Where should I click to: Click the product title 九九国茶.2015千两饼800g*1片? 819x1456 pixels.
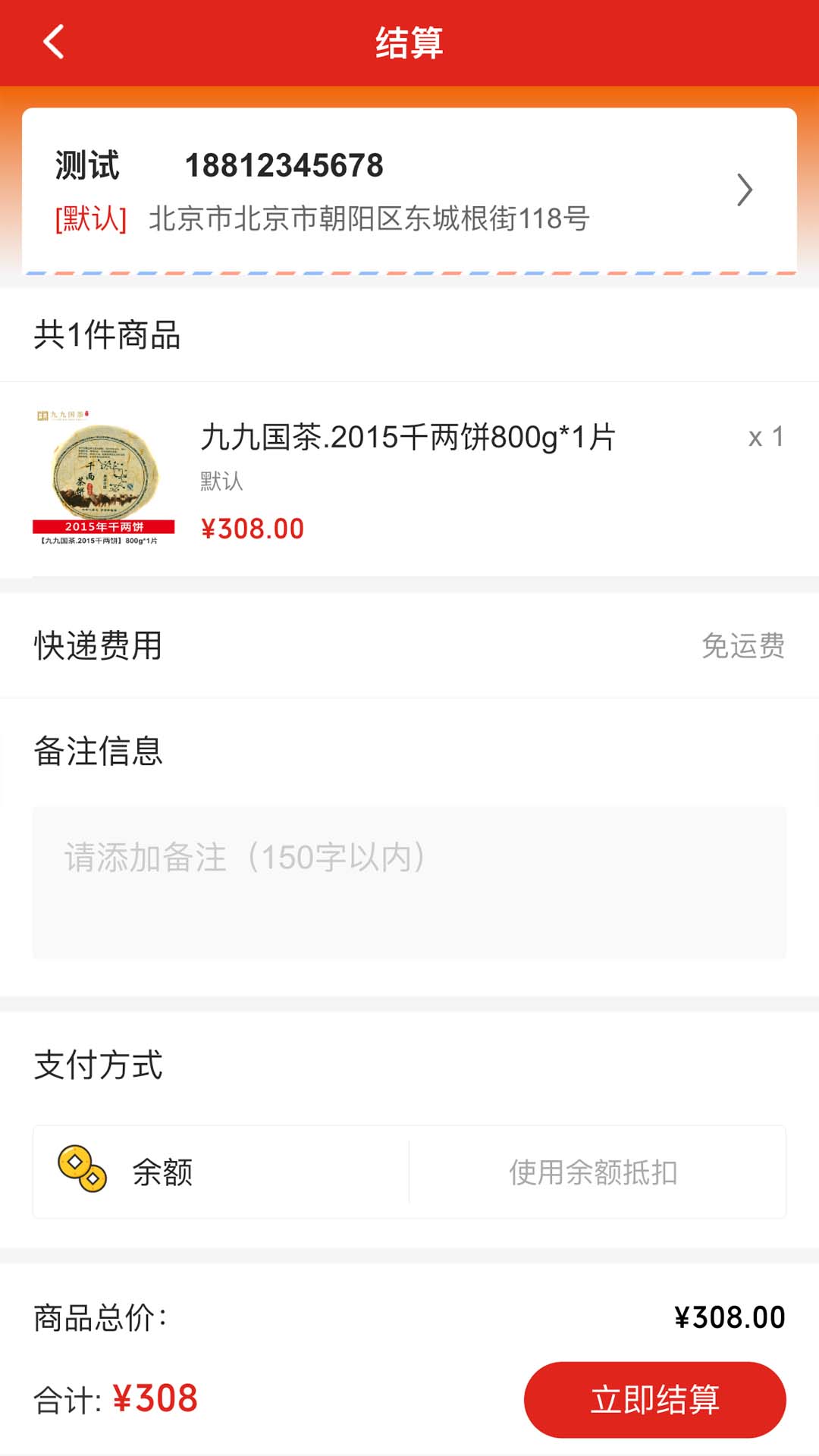coord(407,436)
